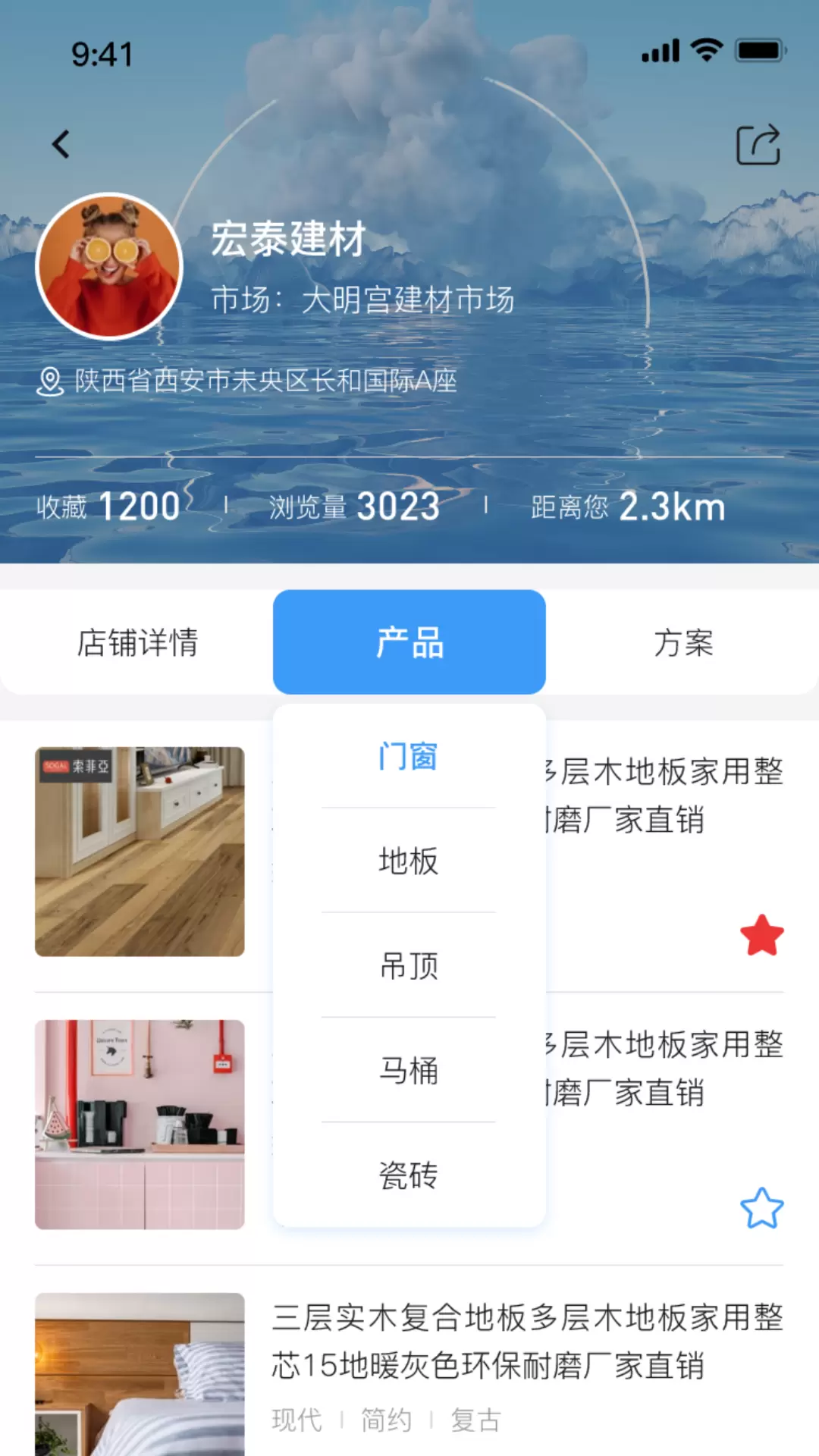Viewport: 819px width, 1456px height.
Task: Select the 吊顶 category
Action: coord(409,965)
